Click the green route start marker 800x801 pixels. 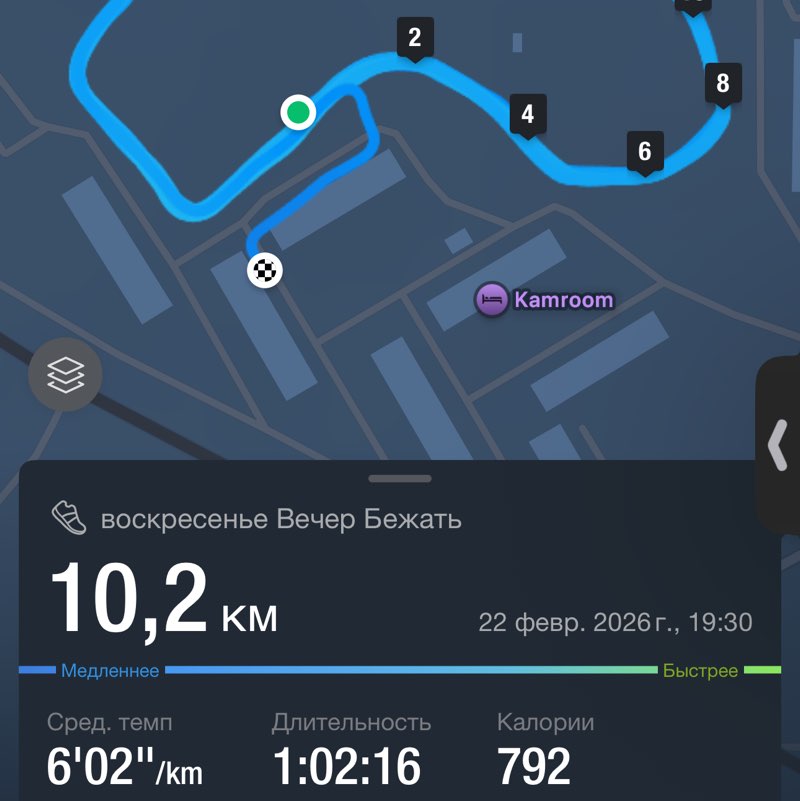tap(298, 113)
